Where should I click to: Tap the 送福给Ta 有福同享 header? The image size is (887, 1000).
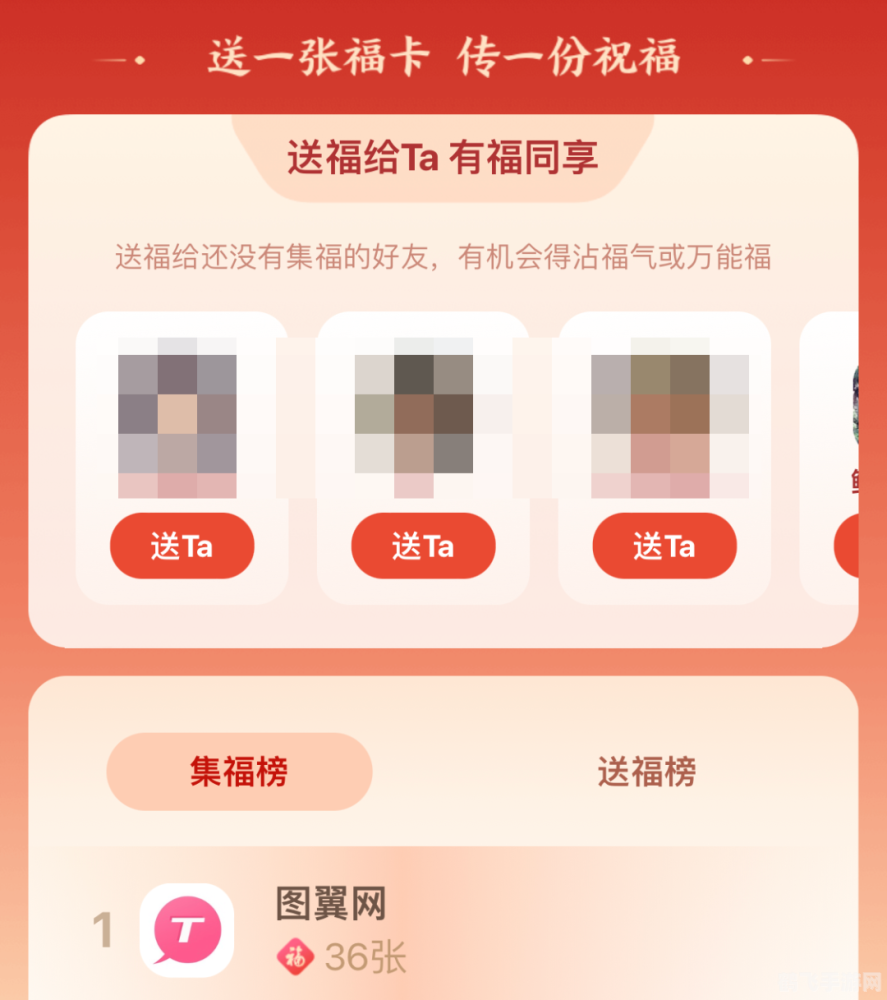[x=443, y=158]
